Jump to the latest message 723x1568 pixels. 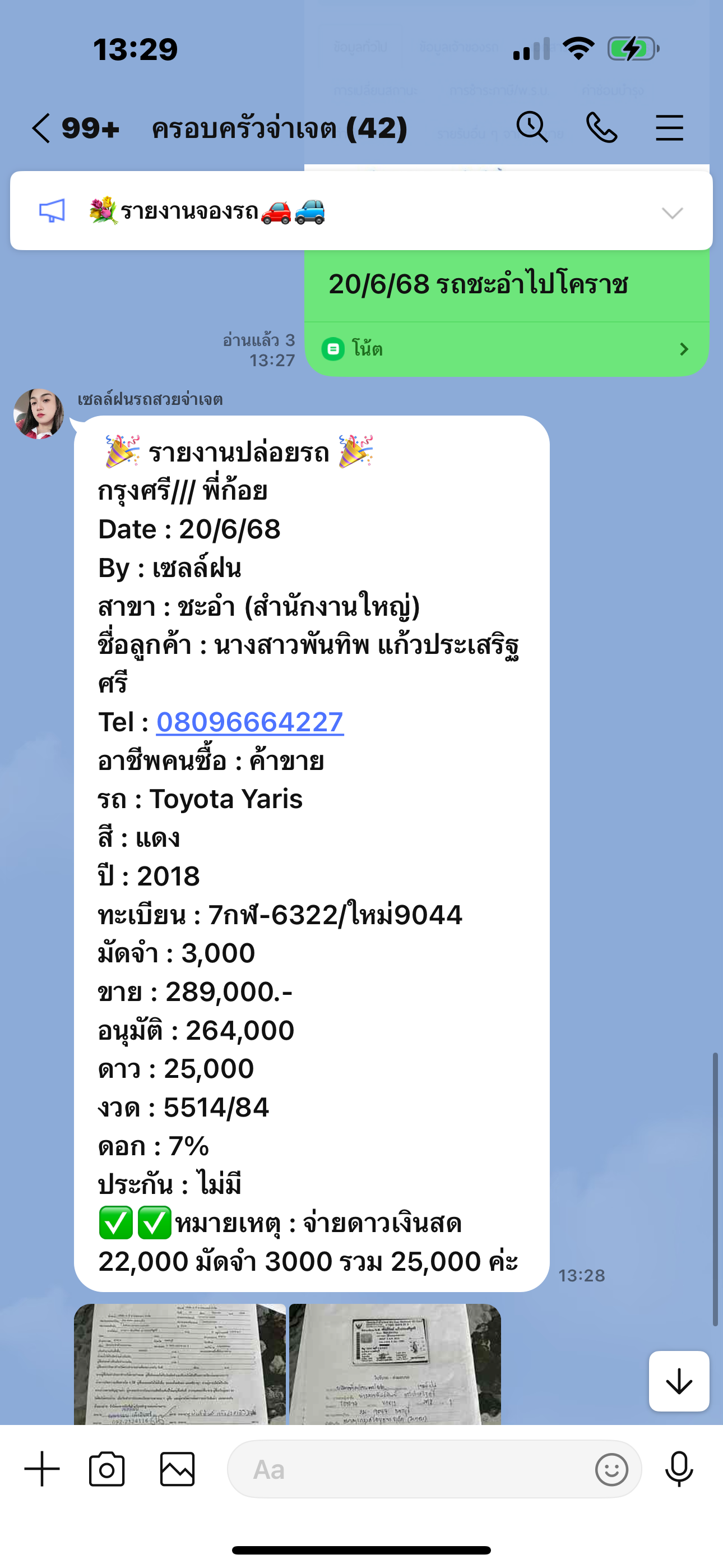point(679,1381)
